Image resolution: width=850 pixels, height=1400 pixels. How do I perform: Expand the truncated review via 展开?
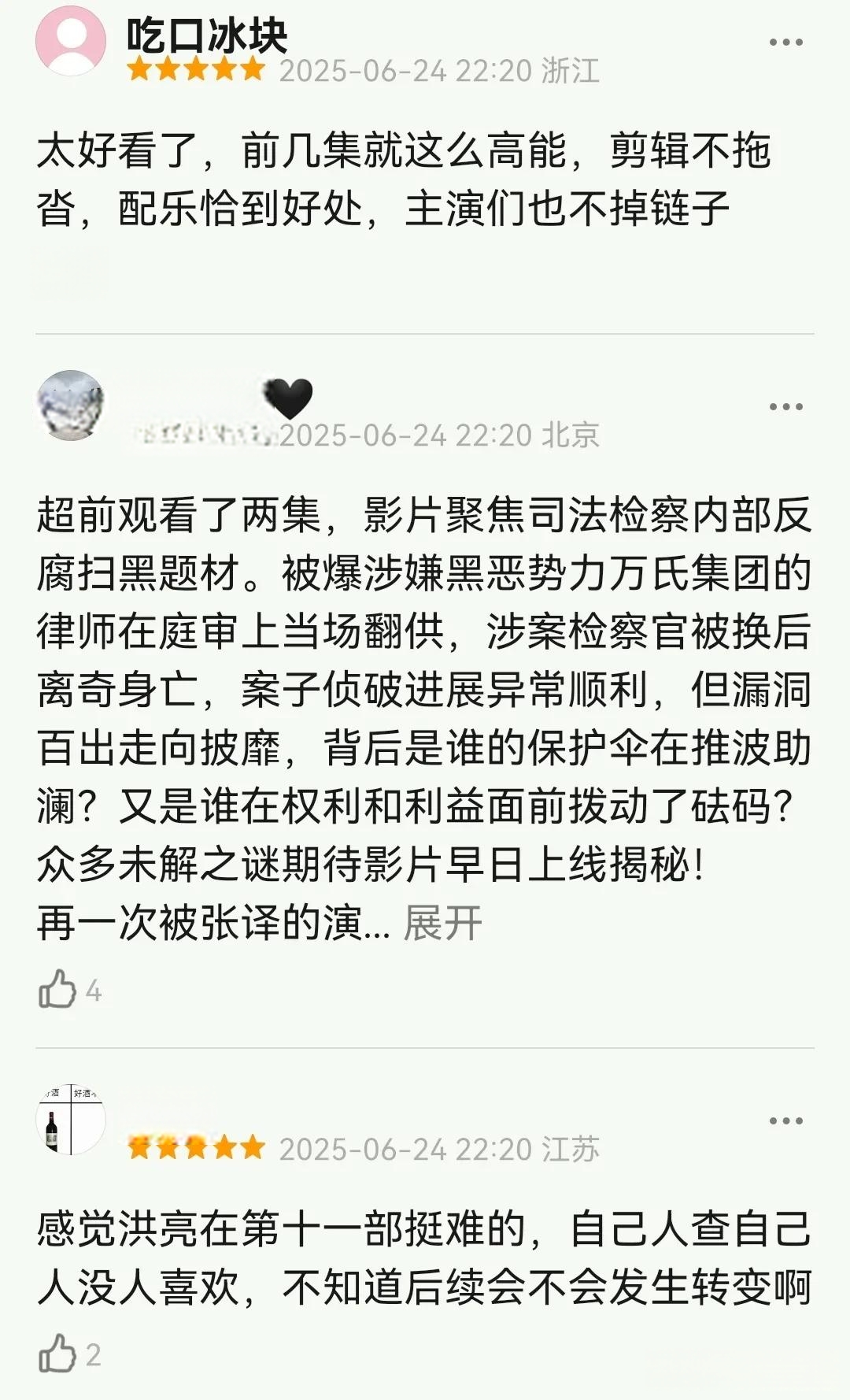tap(442, 923)
